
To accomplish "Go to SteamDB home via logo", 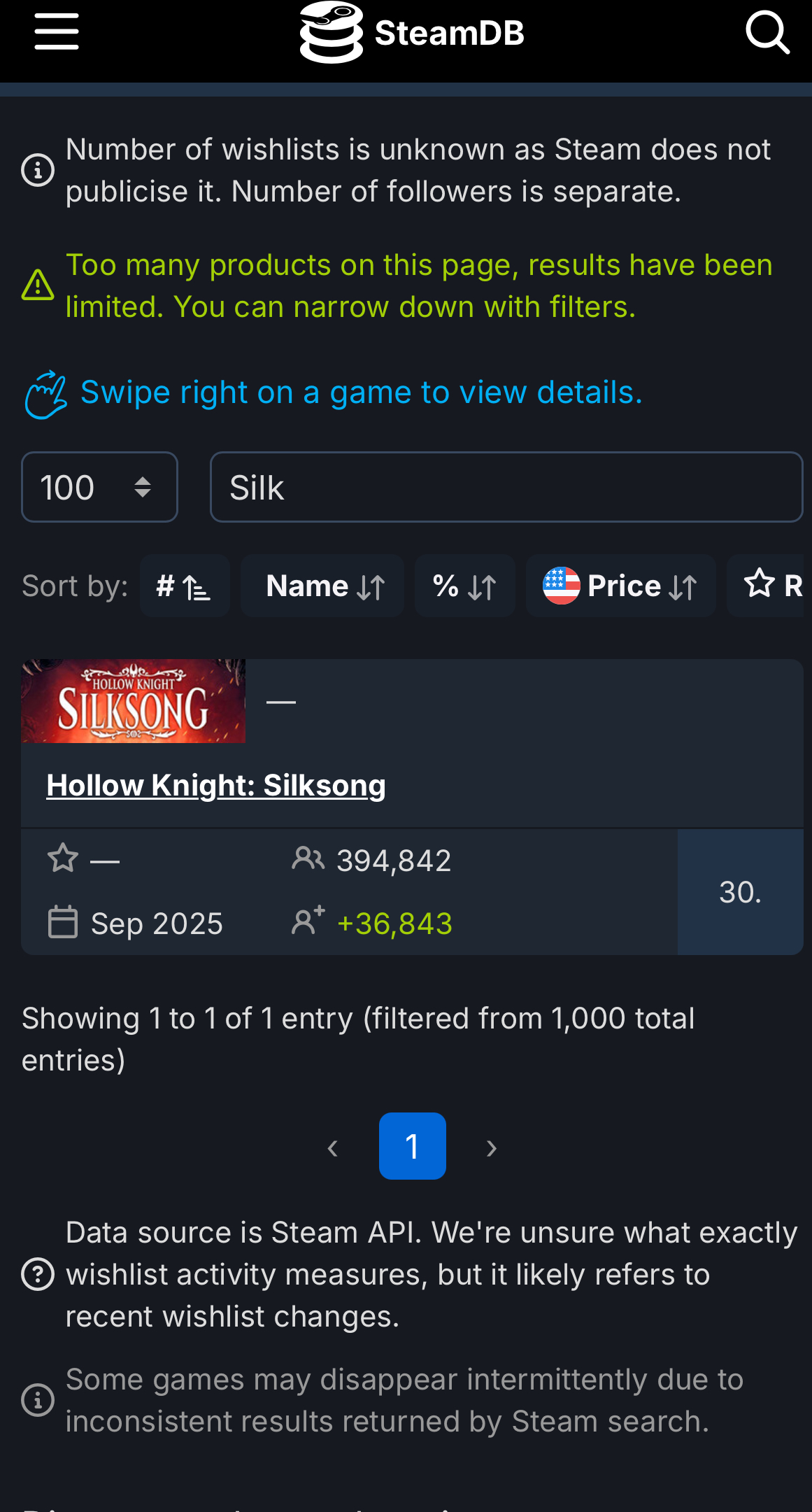I will point(412,32).
